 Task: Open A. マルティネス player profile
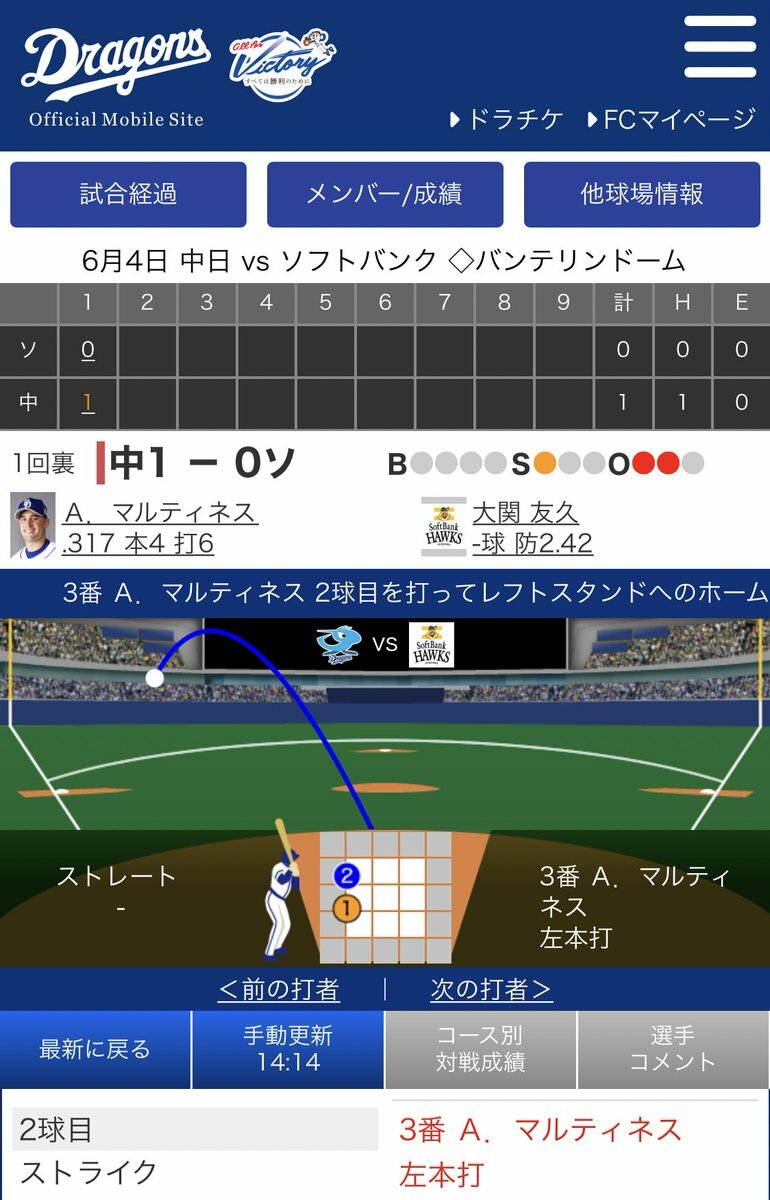160,513
